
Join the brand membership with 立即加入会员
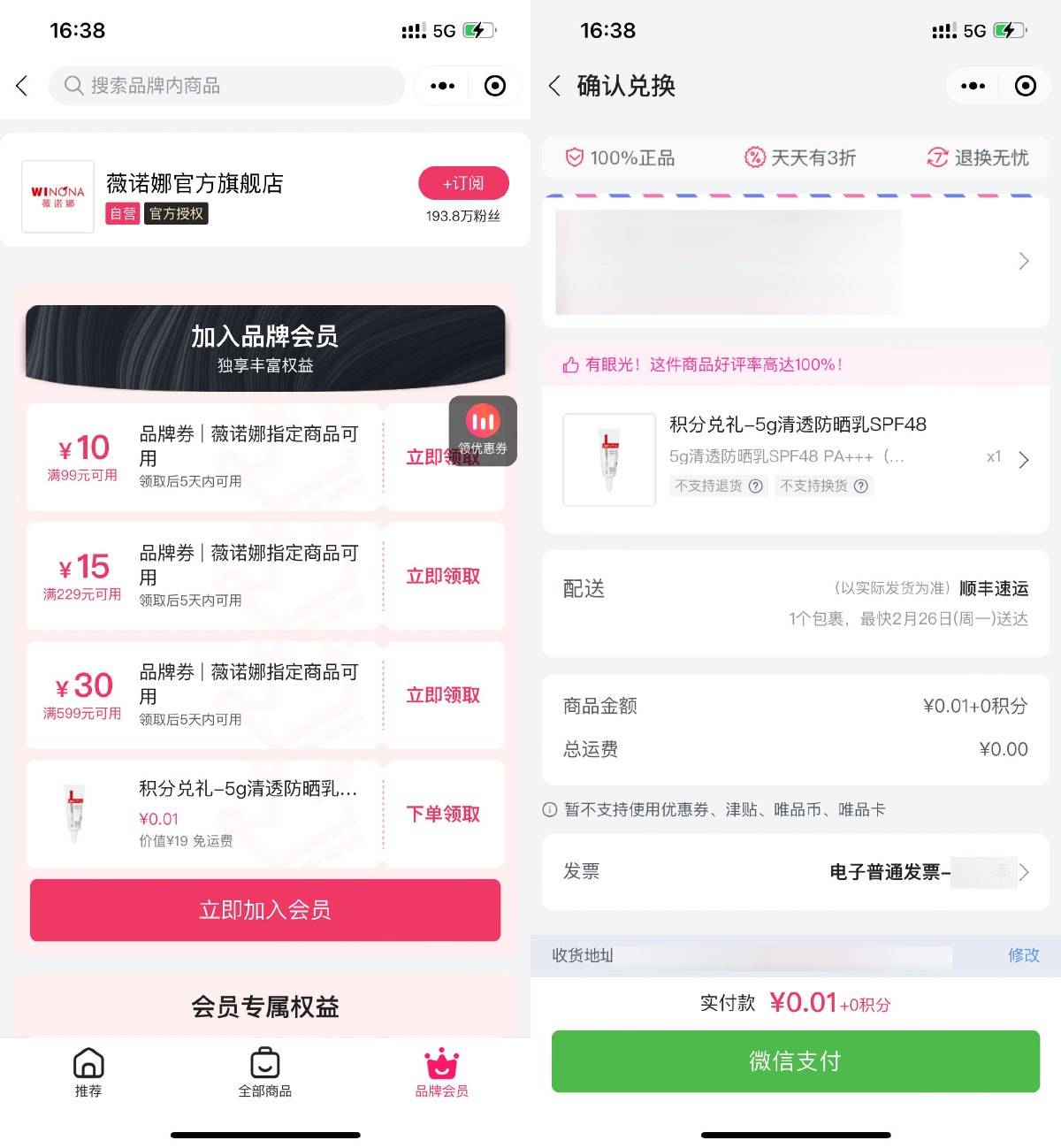point(265,910)
